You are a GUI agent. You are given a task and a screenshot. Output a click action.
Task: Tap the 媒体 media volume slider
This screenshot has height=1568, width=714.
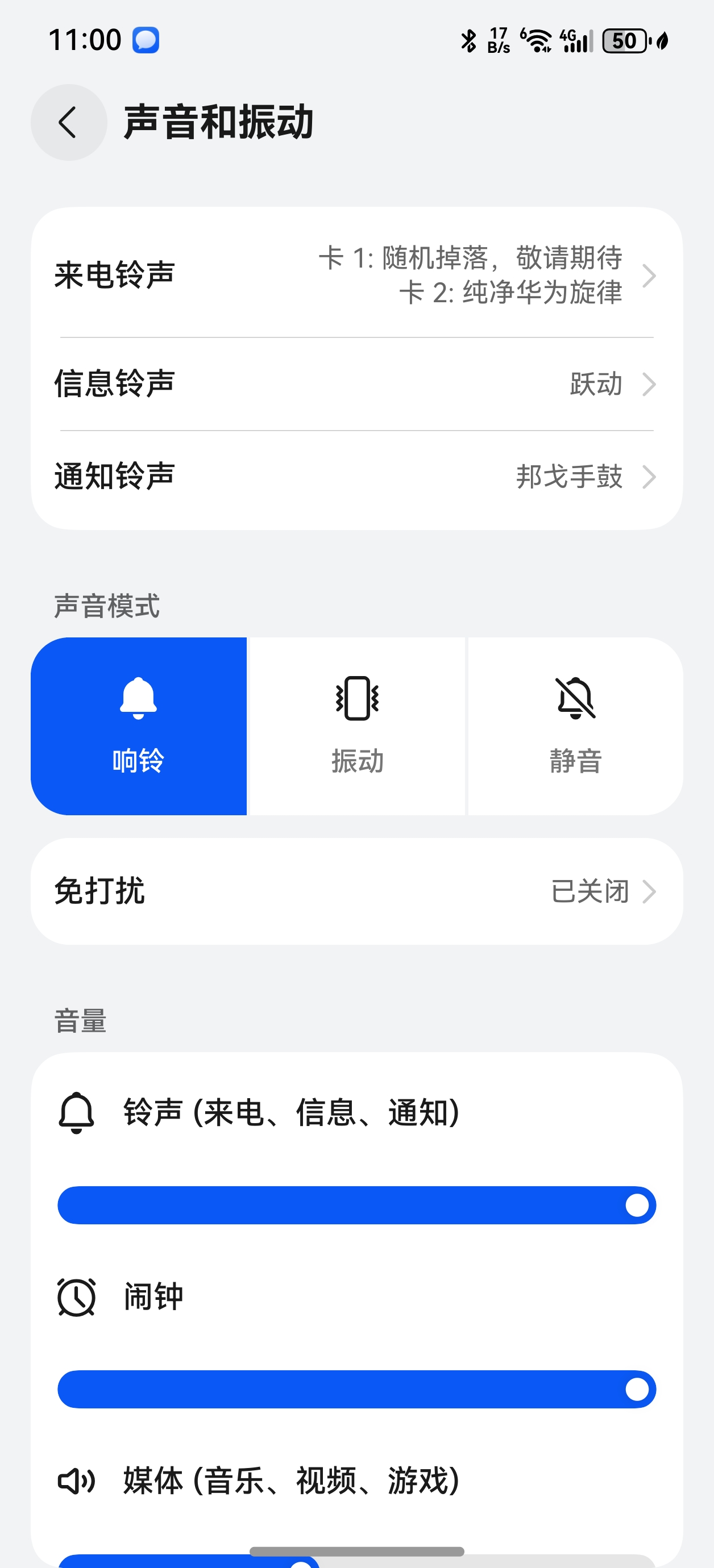pyautogui.click(x=356, y=1562)
